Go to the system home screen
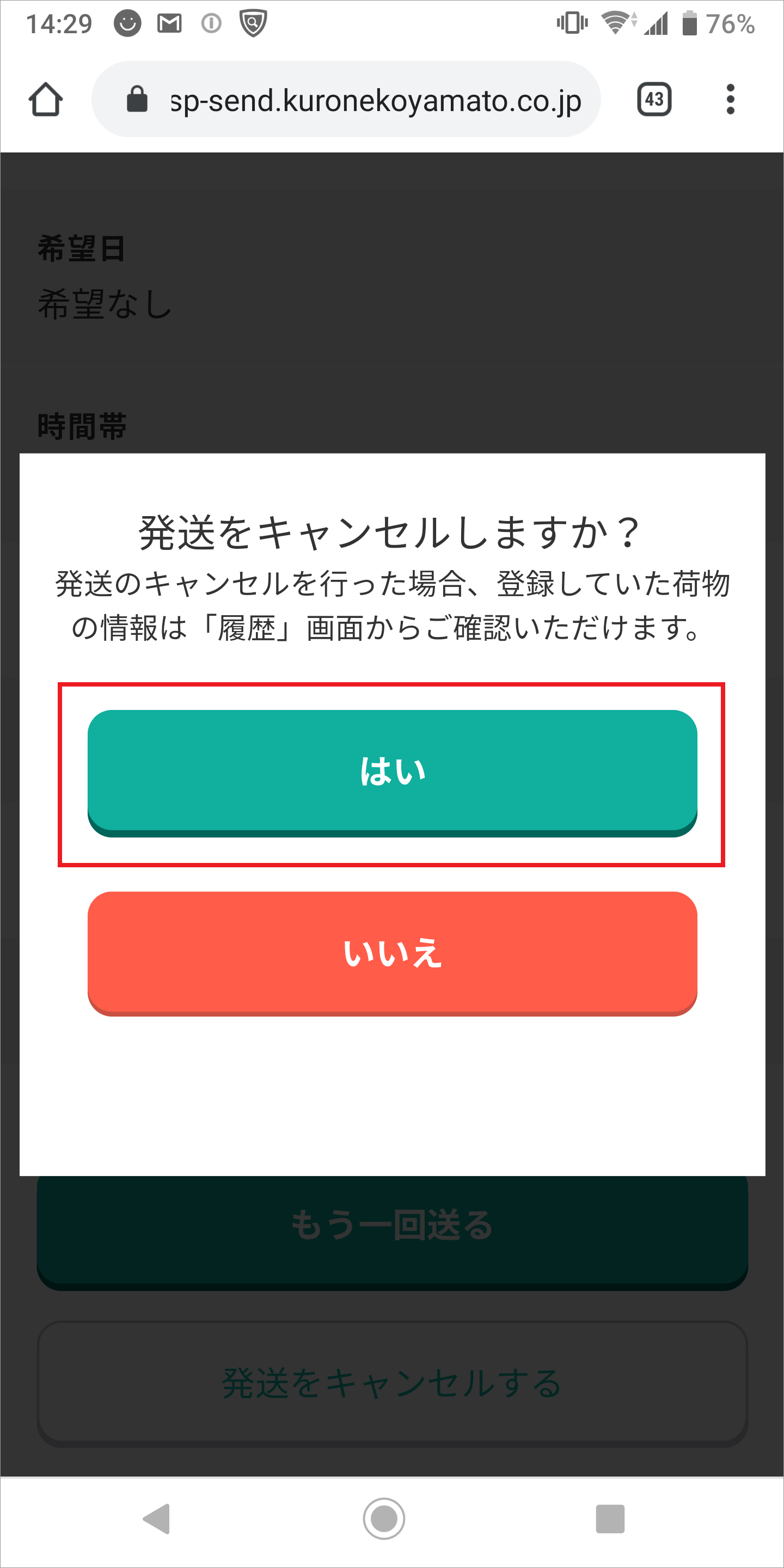 pos(383,1518)
